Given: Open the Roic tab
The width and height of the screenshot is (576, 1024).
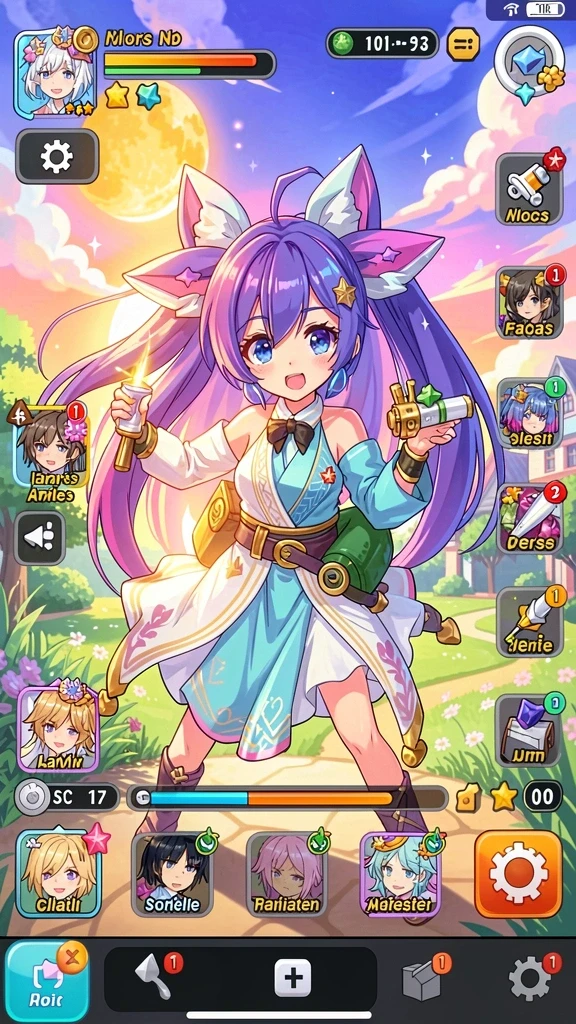Looking at the screenshot, I should tap(47, 981).
